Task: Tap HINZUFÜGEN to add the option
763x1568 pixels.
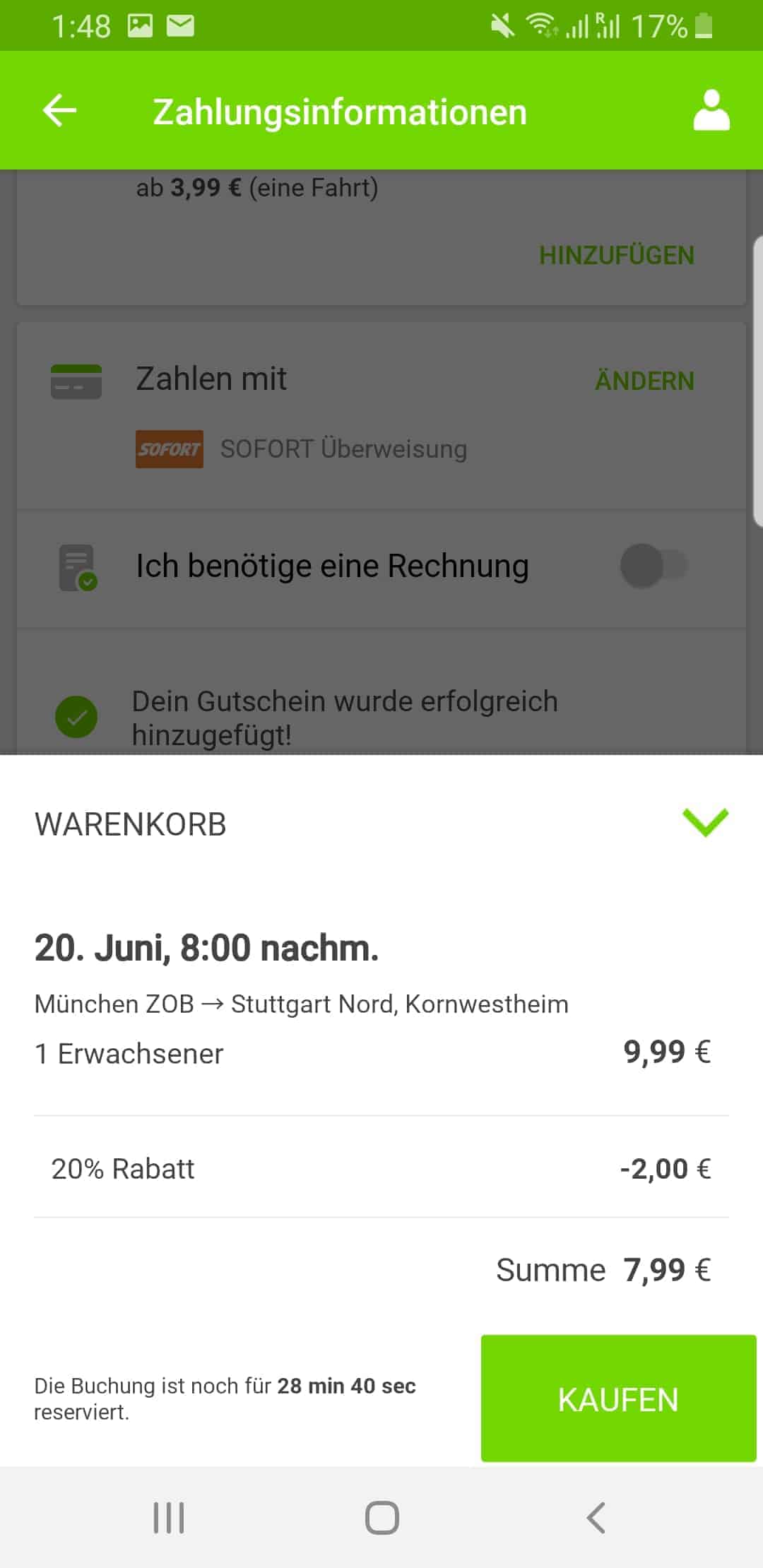Action: [x=616, y=256]
